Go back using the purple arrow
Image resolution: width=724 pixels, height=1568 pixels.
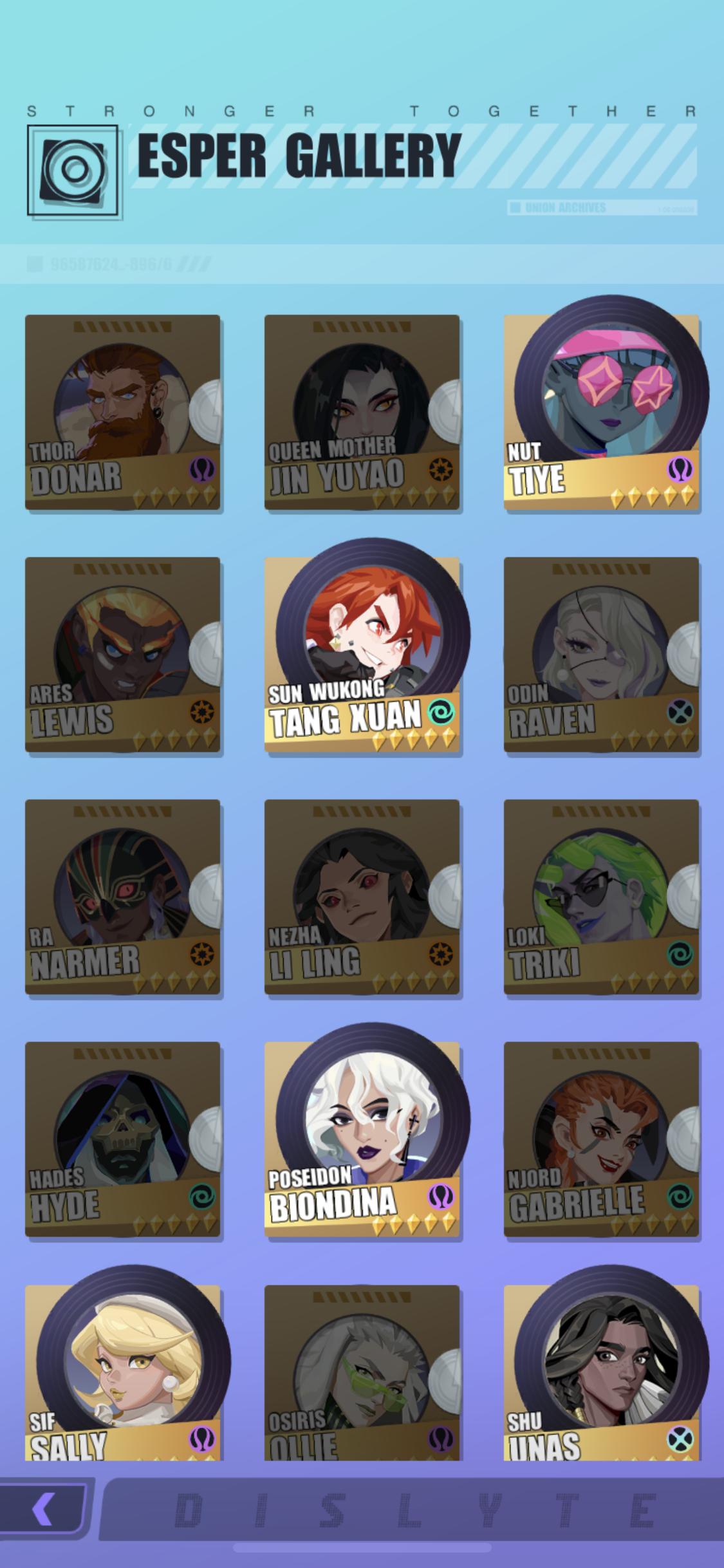(x=44, y=1509)
